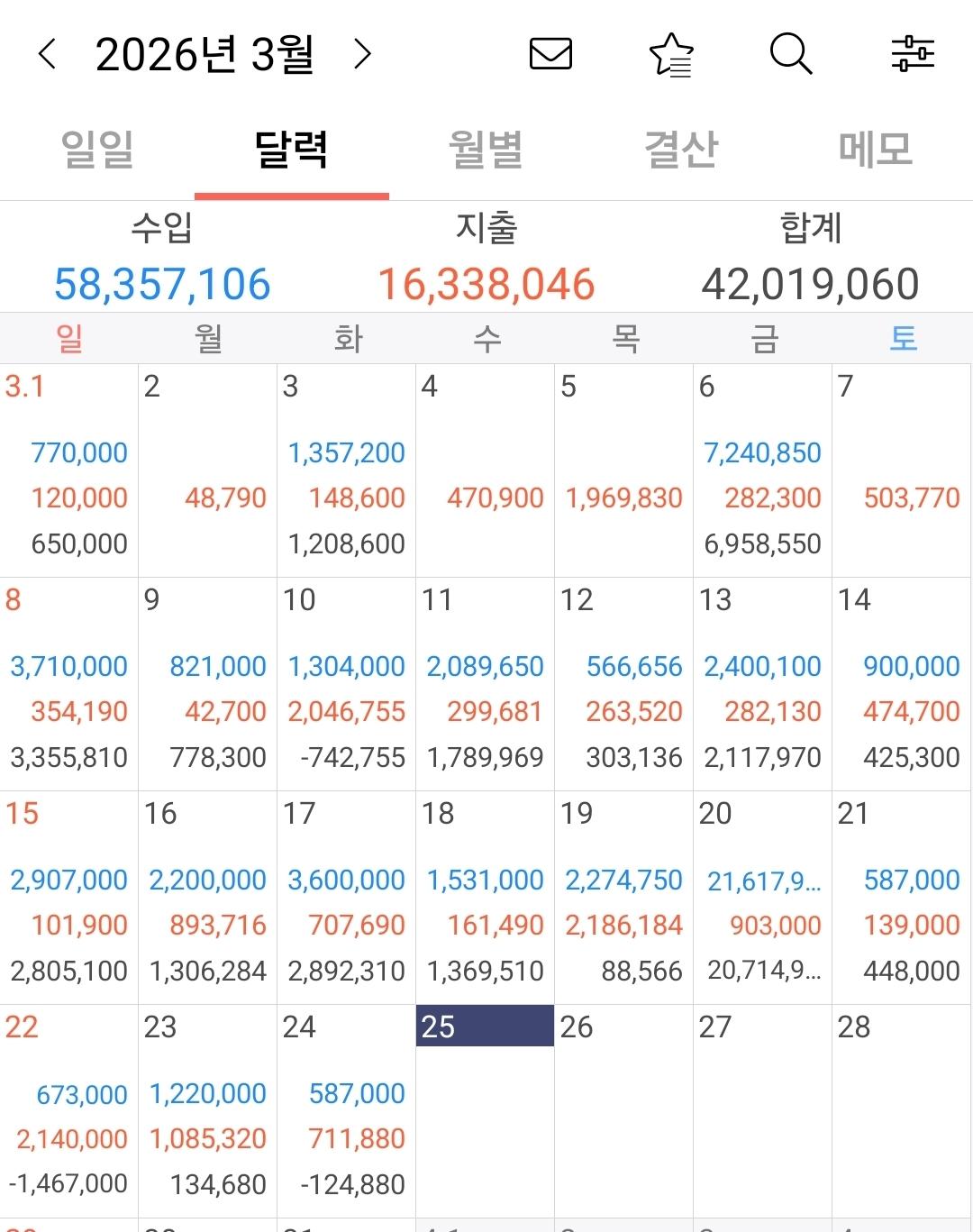This screenshot has width=973, height=1232.
Task: Go to the next month
Action: pyautogui.click(x=362, y=55)
